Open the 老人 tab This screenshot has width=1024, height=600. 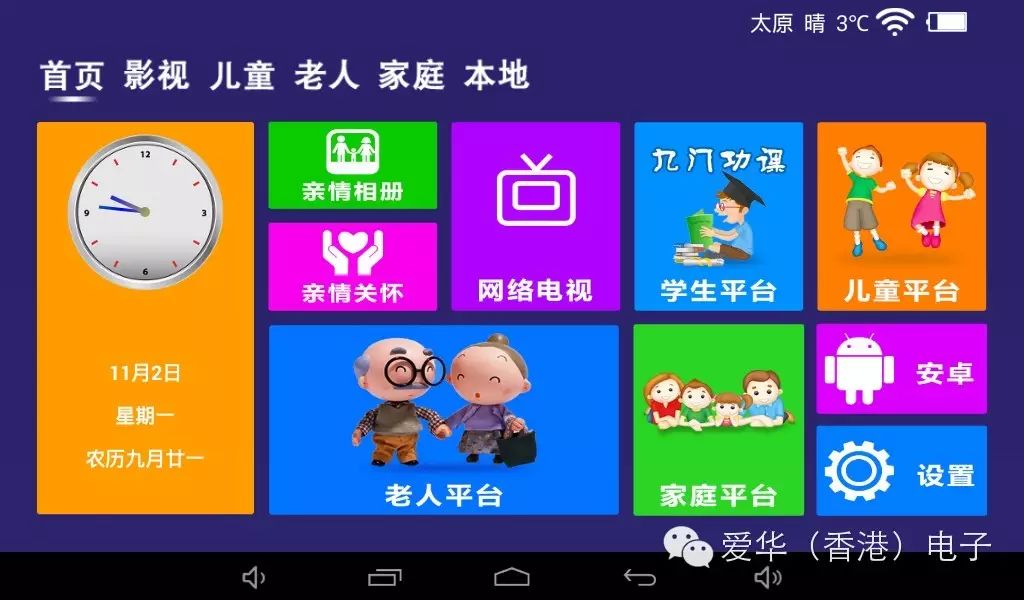[326, 76]
